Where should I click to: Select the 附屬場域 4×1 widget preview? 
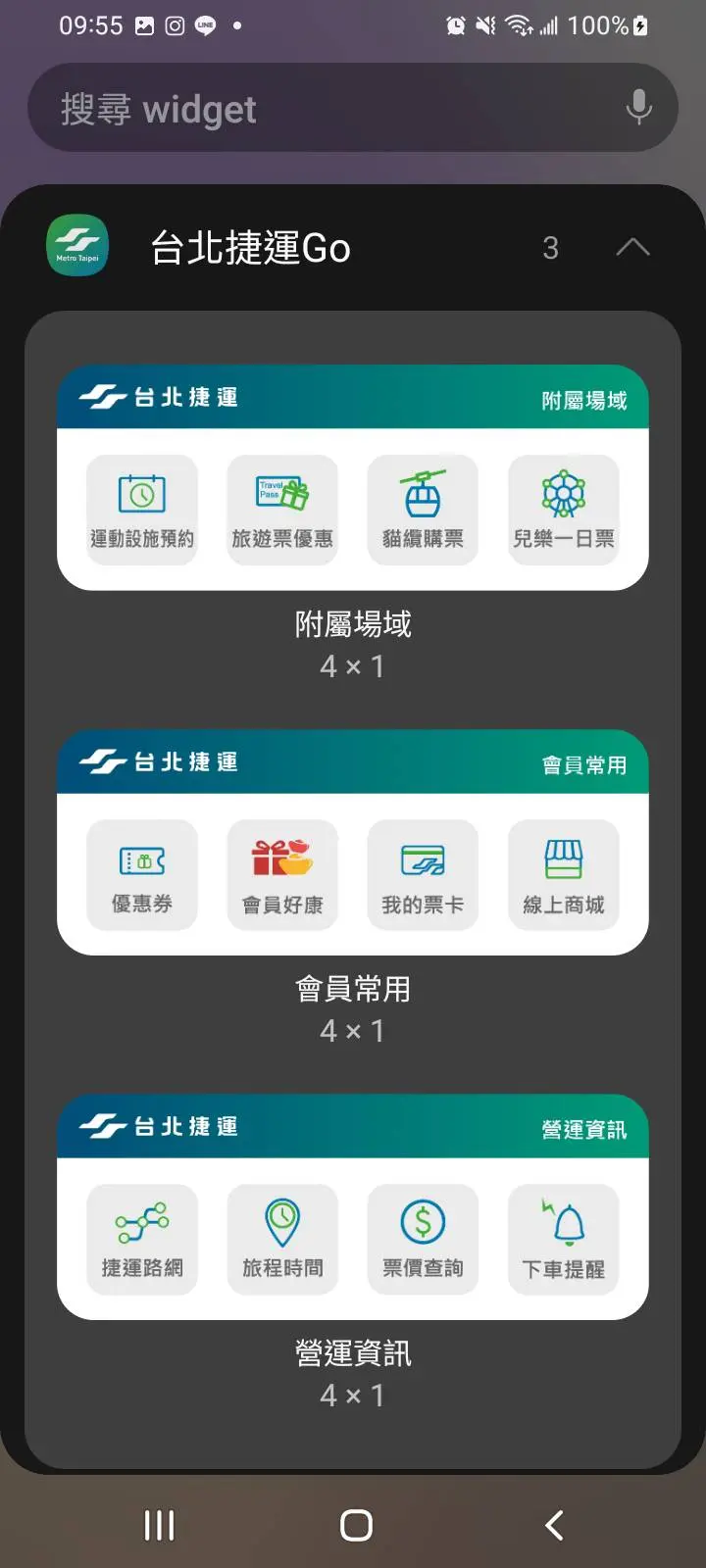(353, 477)
